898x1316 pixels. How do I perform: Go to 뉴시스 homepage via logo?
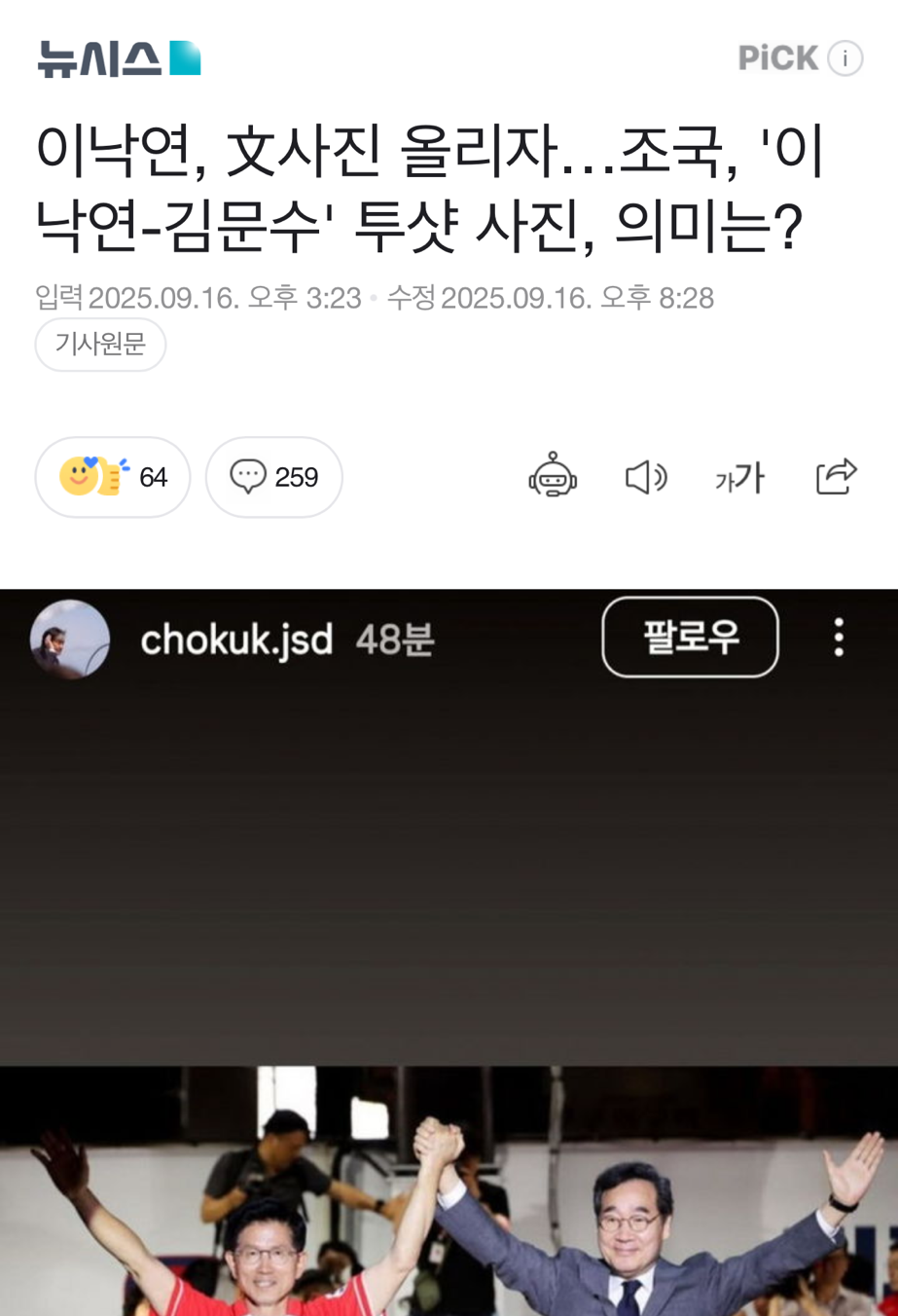(x=118, y=57)
